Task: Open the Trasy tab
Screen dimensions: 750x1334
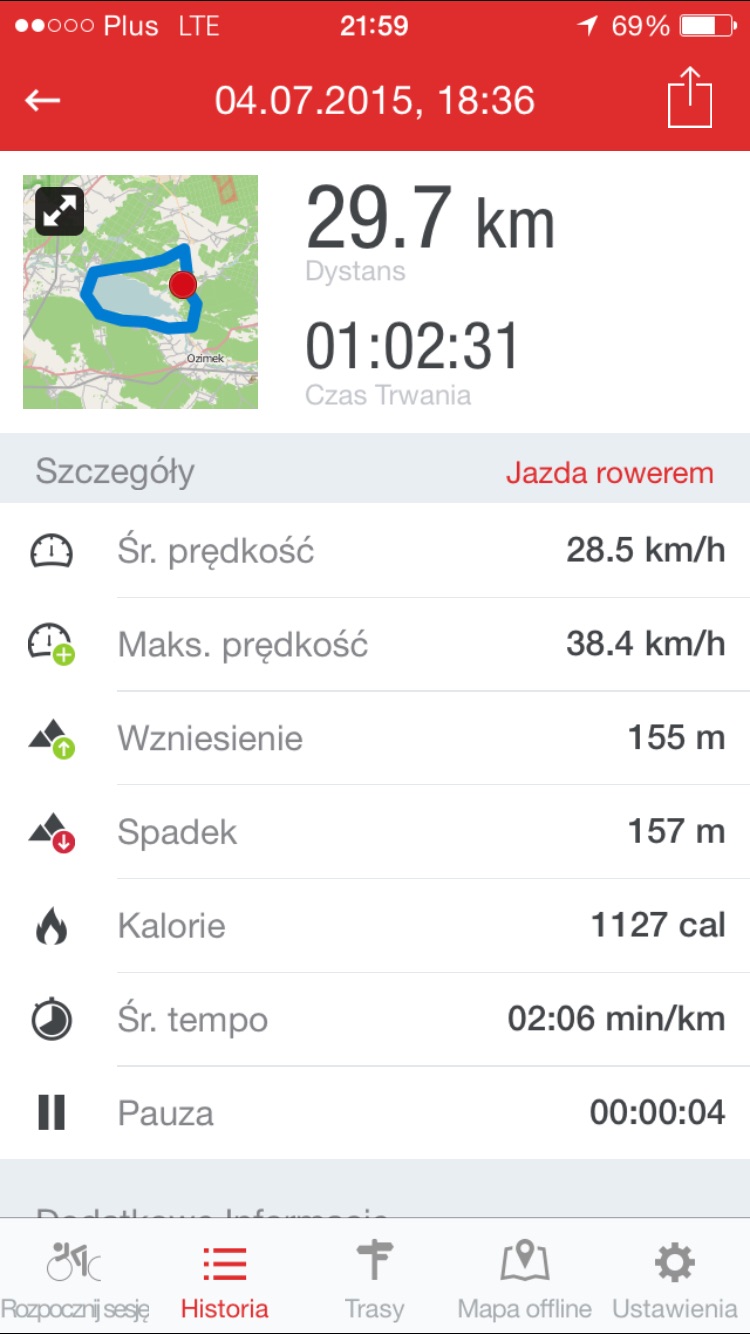Action: click(375, 1279)
